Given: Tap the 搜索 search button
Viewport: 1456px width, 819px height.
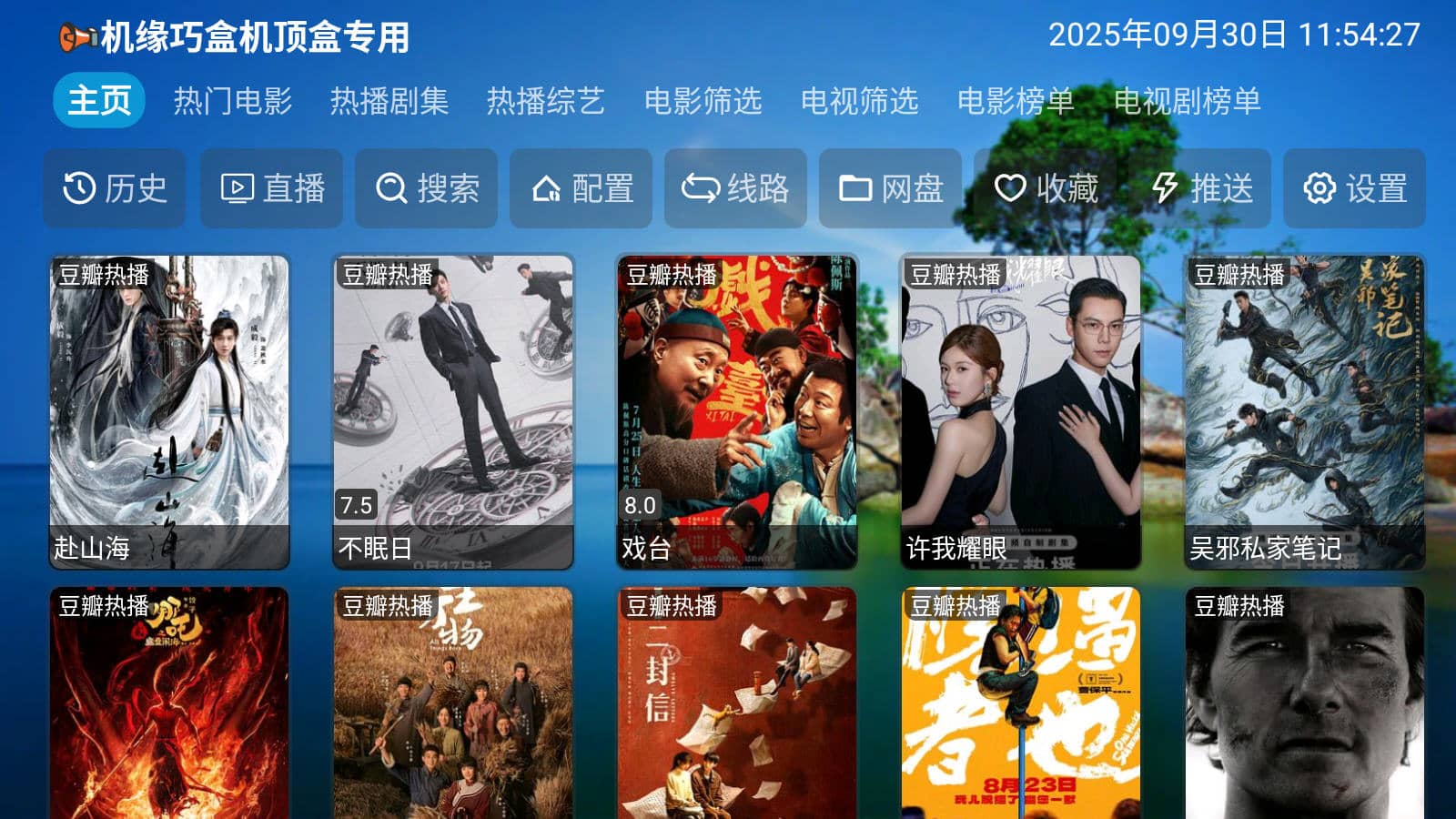Looking at the screenshot, I should click(x=427, y=188).
